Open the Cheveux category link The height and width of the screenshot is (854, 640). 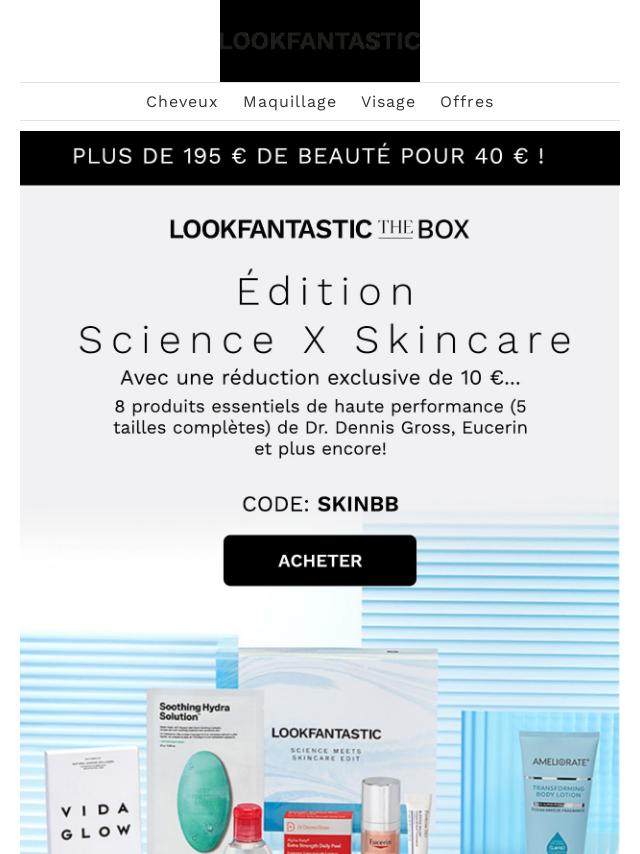pos(182,102)
